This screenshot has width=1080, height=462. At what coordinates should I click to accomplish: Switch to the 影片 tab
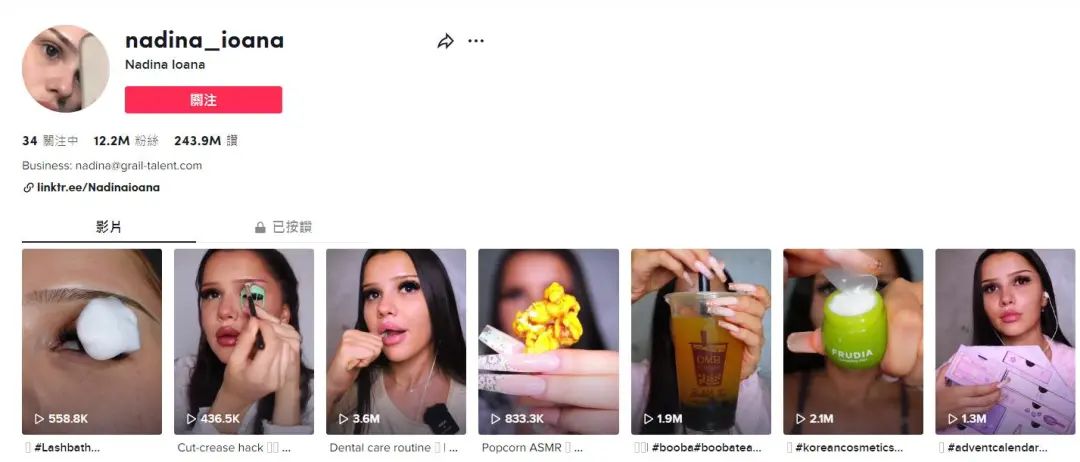pyautogui.click(x=109, y=227)
